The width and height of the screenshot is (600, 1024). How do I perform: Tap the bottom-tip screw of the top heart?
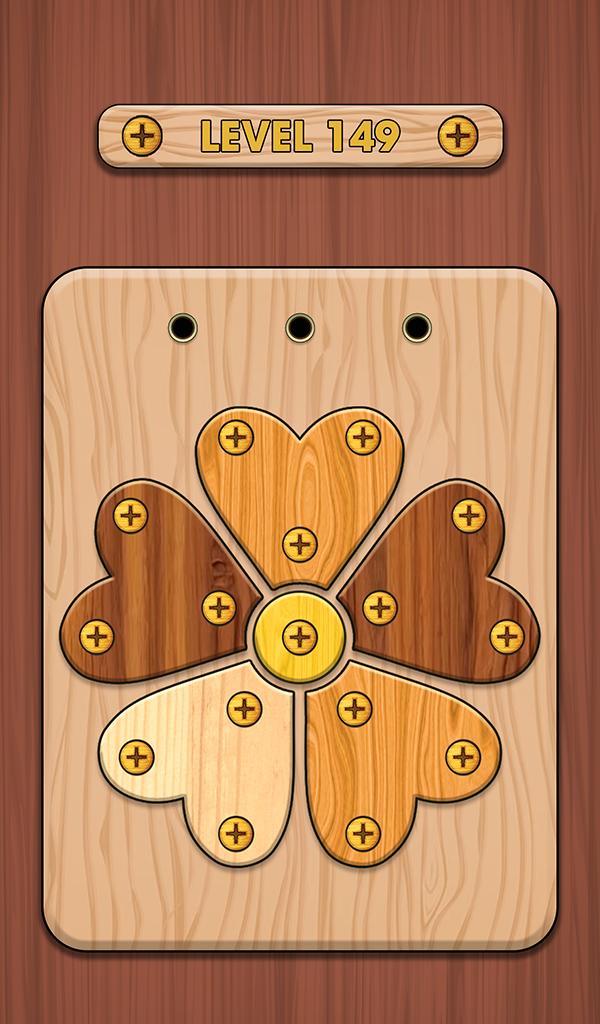(x=299, y=544)
